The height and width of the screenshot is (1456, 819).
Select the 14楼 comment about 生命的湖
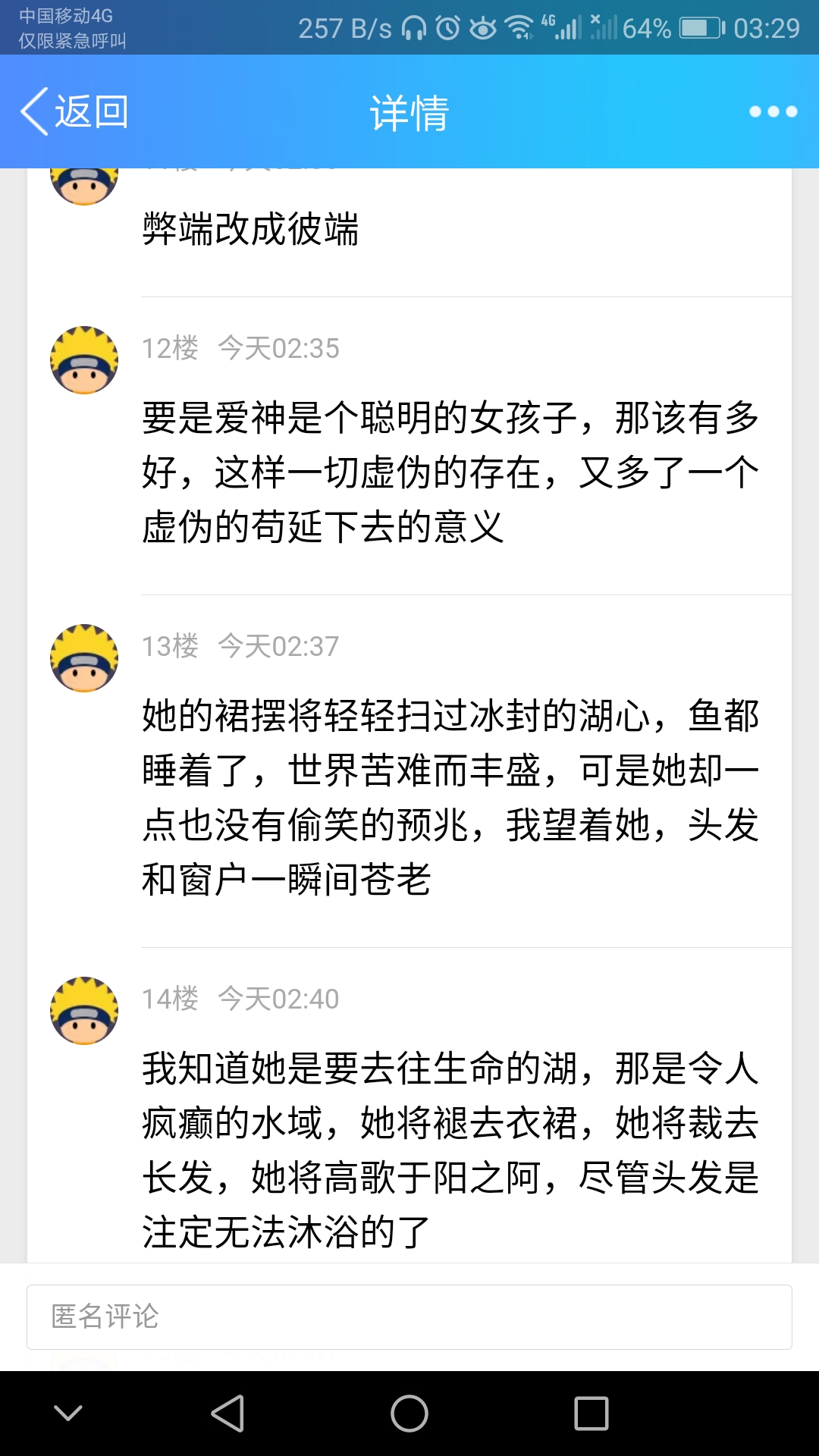click(450, 1150)
